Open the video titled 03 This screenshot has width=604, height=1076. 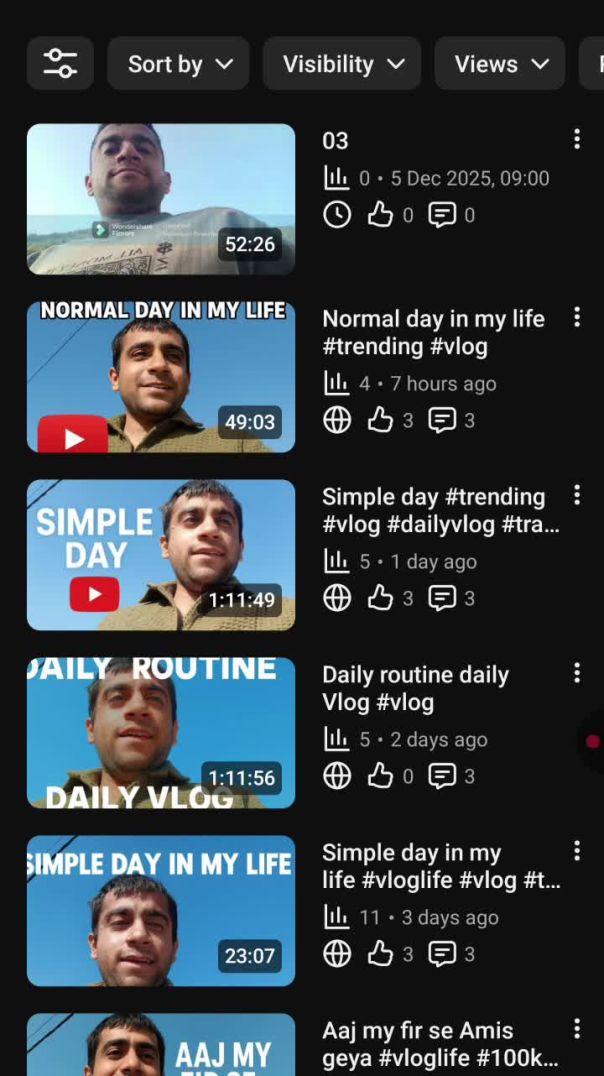click(161, 199)
